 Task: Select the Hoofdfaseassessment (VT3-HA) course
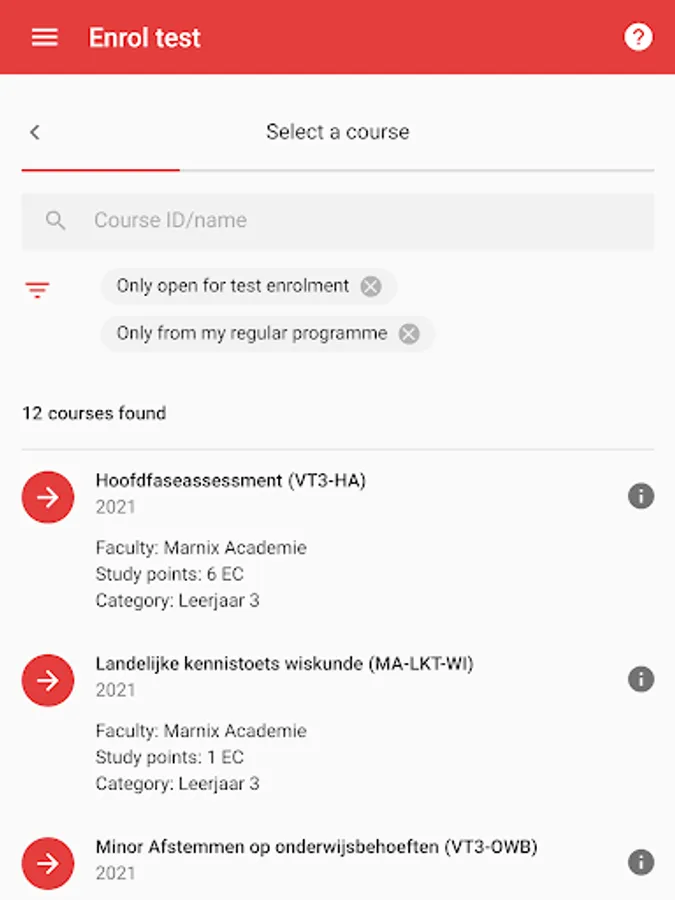click(48, 497)
